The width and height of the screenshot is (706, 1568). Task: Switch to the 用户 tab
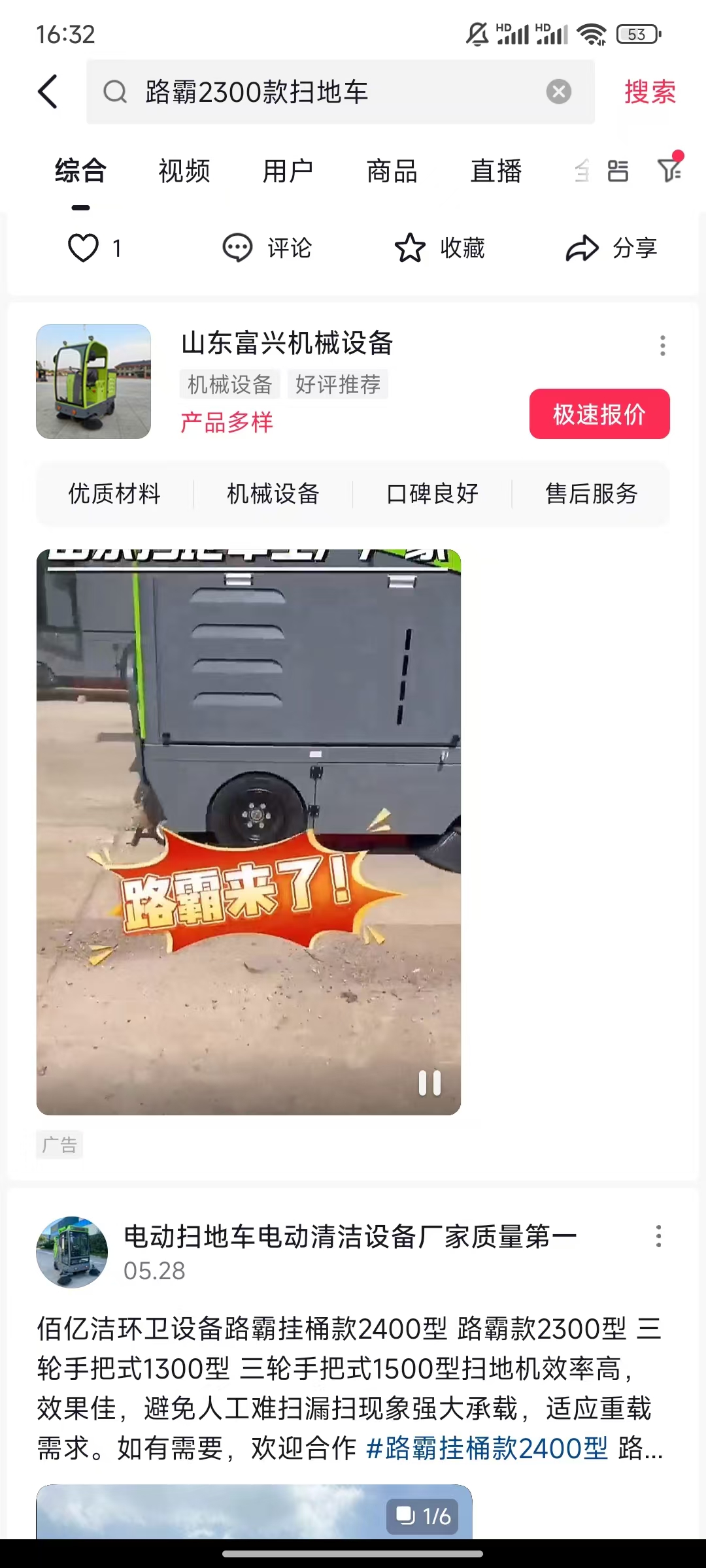pos(288,171)
